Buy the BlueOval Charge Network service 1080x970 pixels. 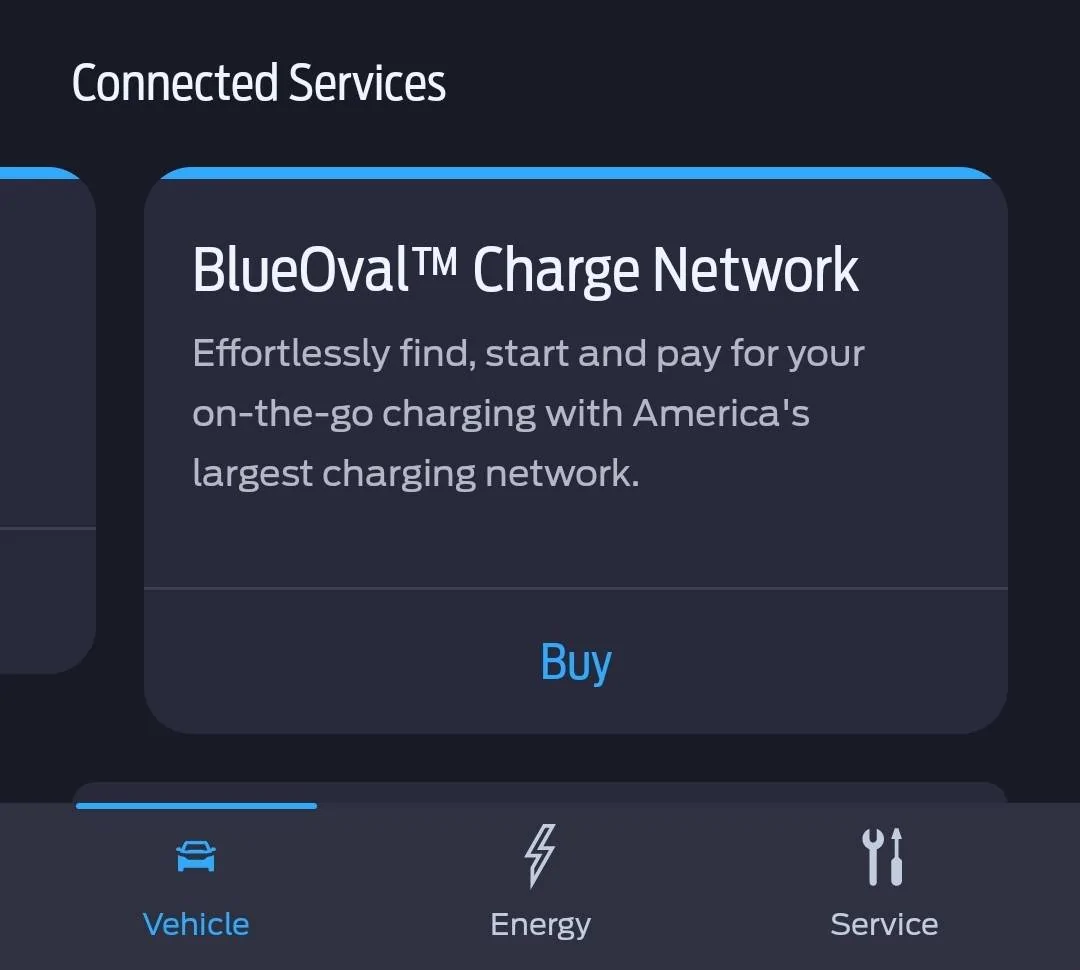[x=575, y=662]
